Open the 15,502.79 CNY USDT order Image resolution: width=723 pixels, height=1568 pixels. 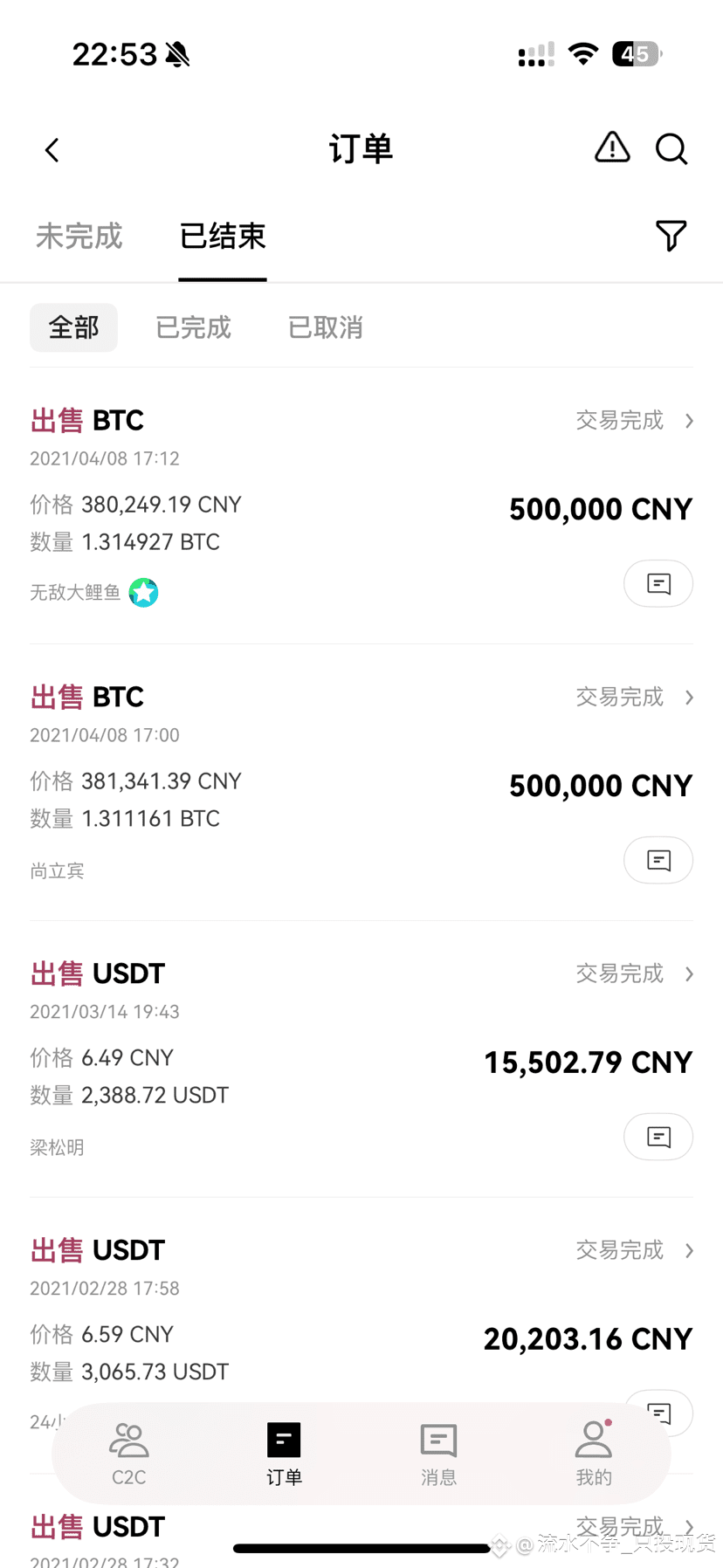[x=634, y=974]
